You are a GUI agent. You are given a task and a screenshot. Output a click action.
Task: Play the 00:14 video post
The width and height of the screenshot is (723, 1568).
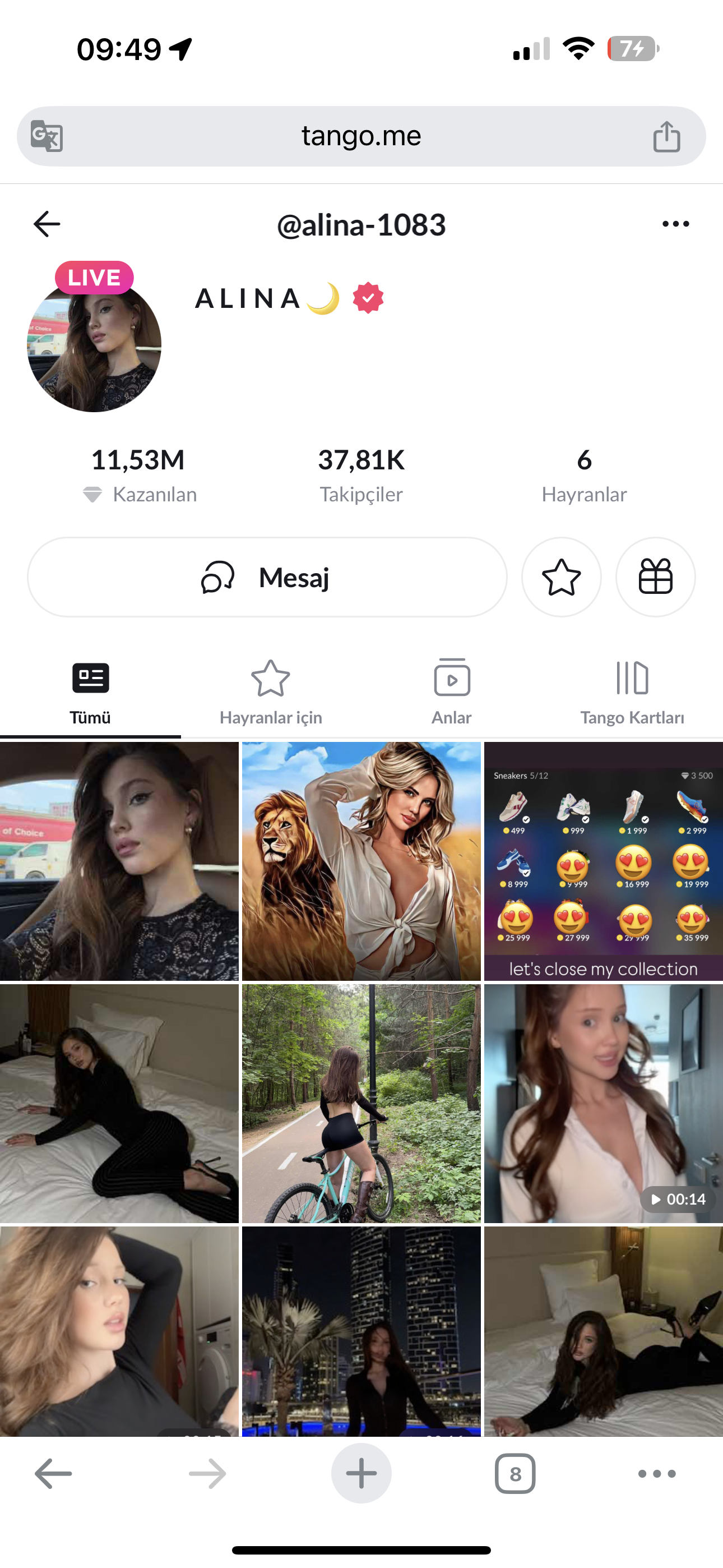pyautogui.click(x=603, y=1103)
